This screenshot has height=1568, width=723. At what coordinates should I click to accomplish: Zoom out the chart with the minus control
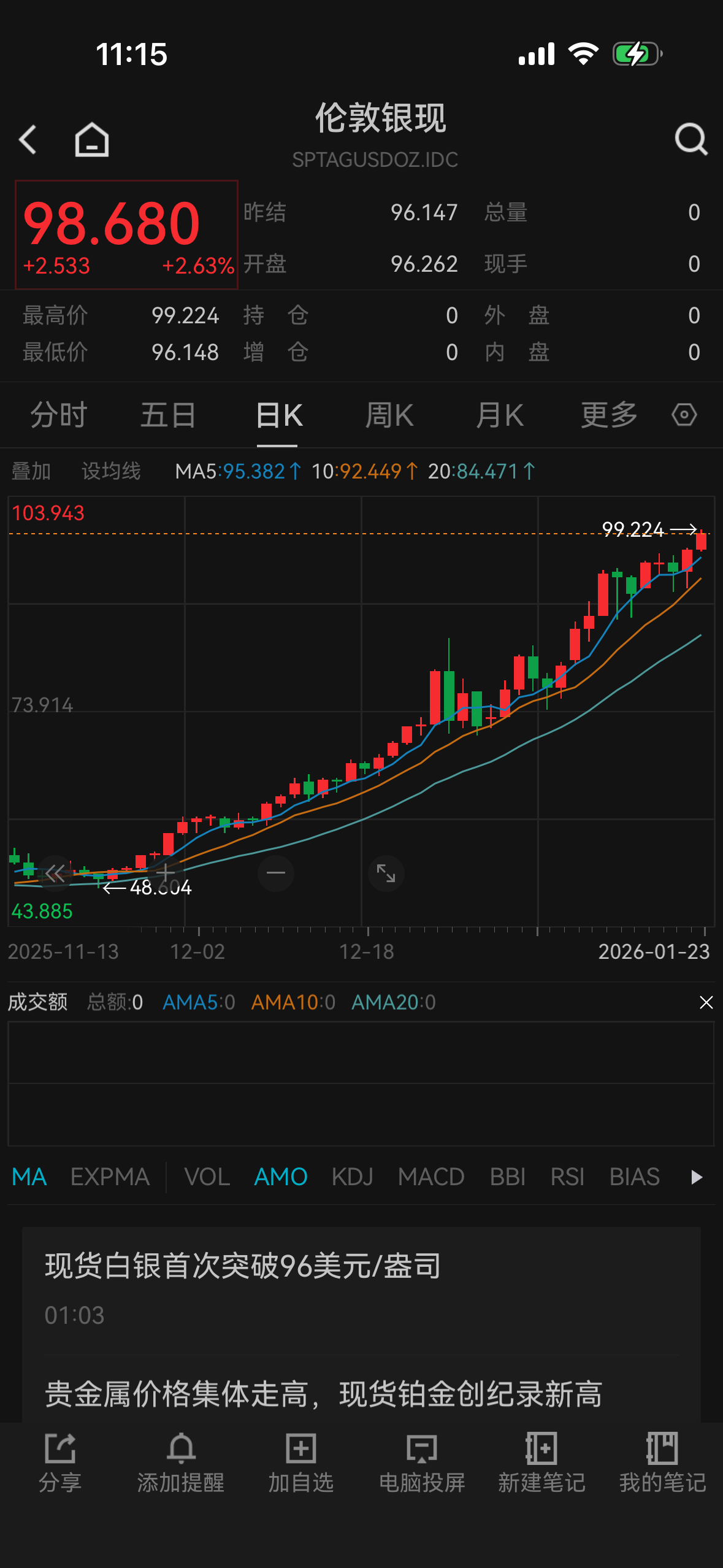[x=275, y=874]
